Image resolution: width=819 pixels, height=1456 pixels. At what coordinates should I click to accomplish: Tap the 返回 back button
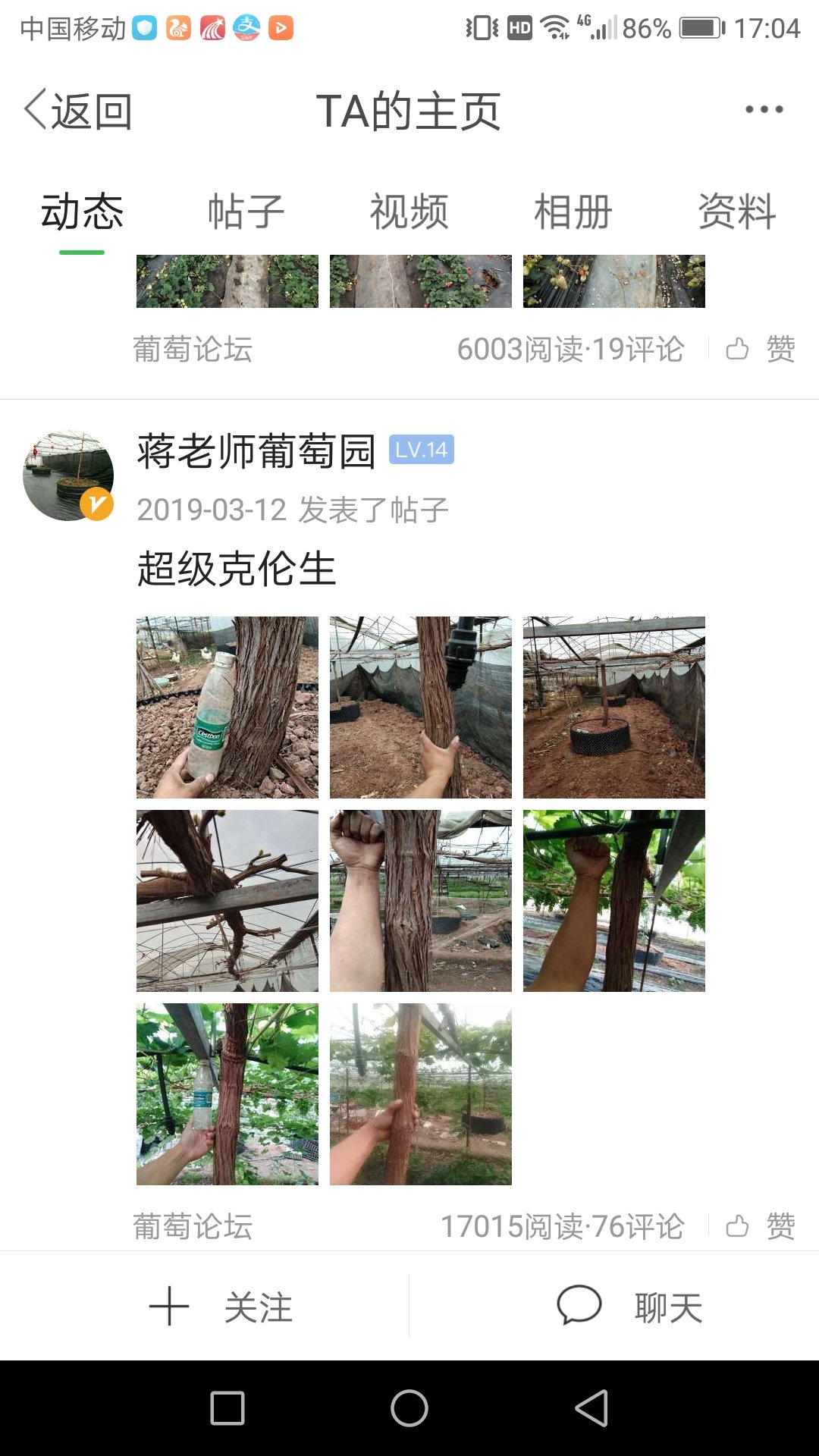click(x=79, y=111)
